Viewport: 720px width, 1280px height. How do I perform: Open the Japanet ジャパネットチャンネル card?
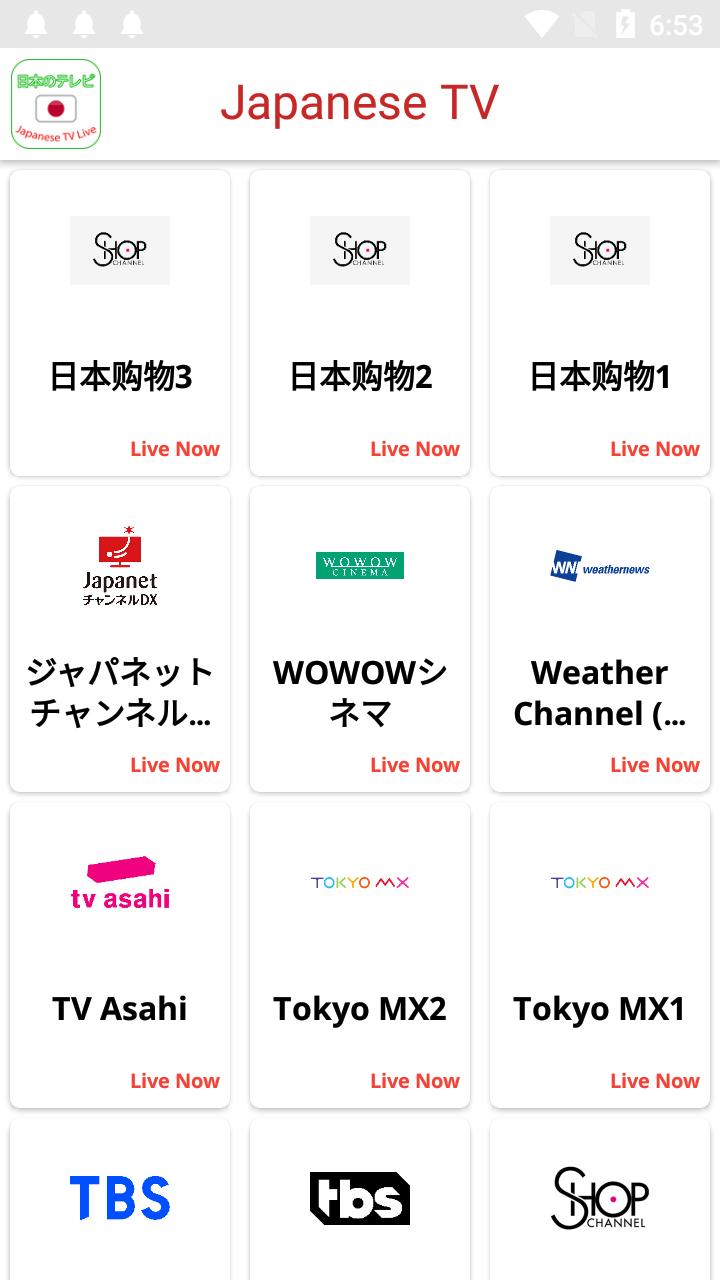[120, 639]
